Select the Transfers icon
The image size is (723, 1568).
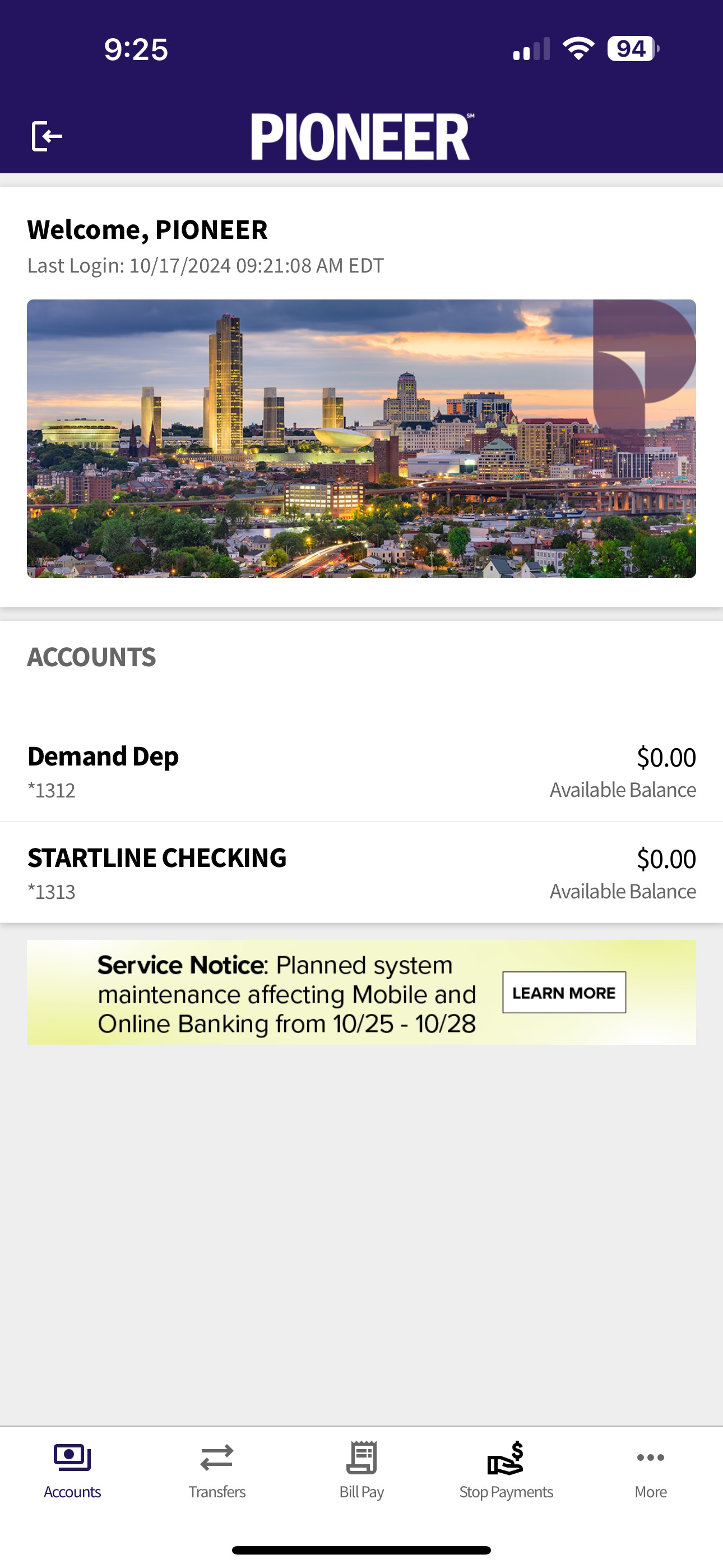(217, 1461)
